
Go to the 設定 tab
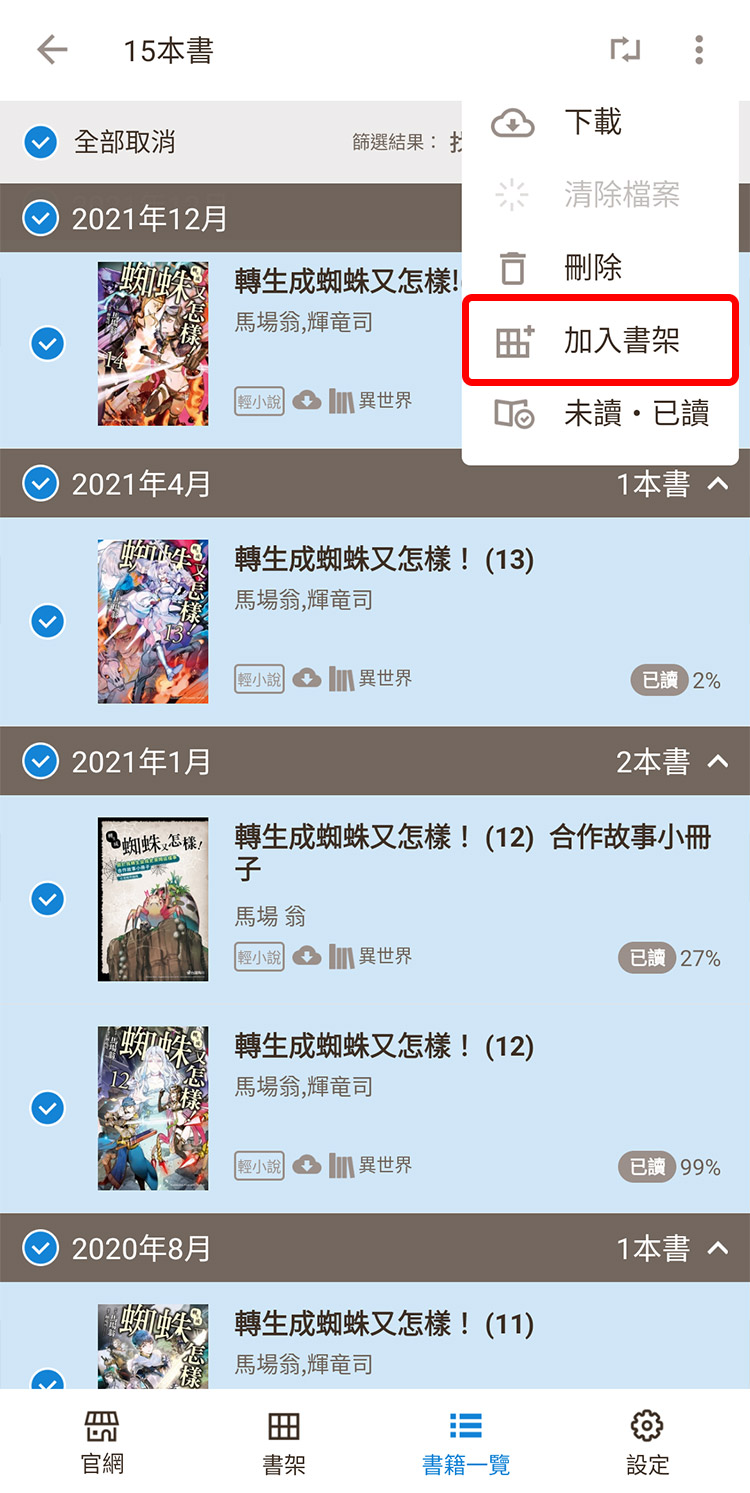click(x=648, y=1443)
